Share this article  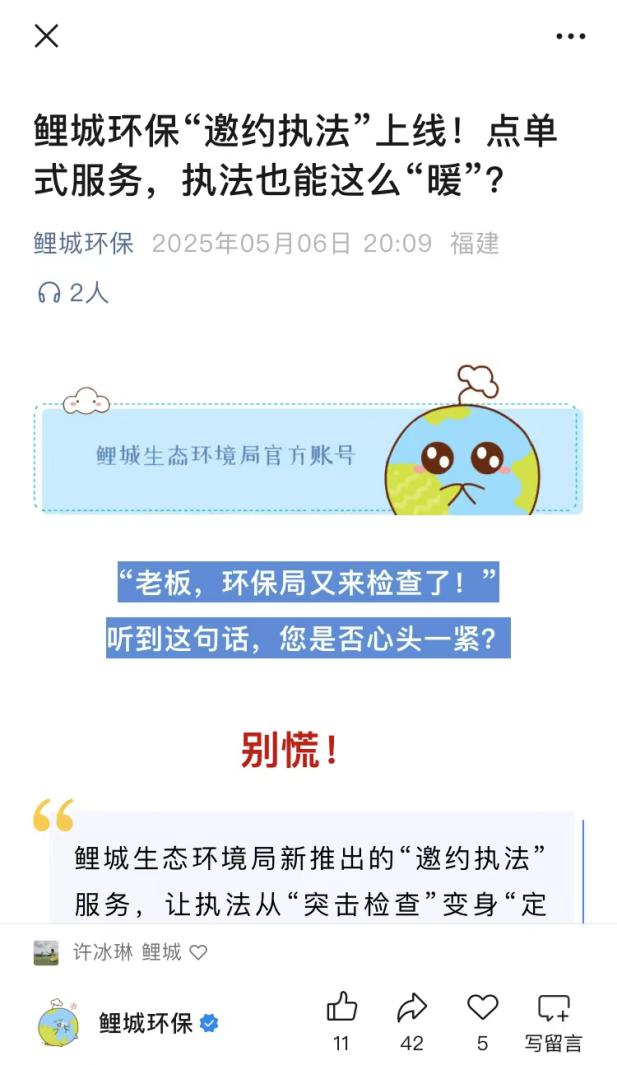tap(412, 1007)
